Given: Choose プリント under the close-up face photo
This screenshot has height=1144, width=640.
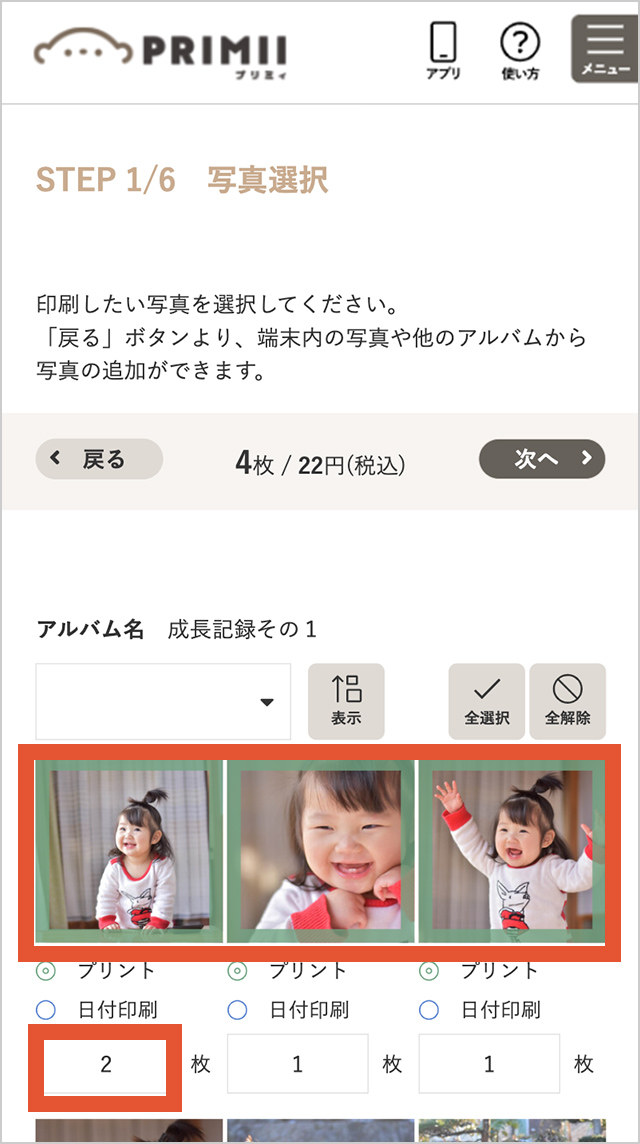Looking at the screenshot, I should click(x=238, y=970).
